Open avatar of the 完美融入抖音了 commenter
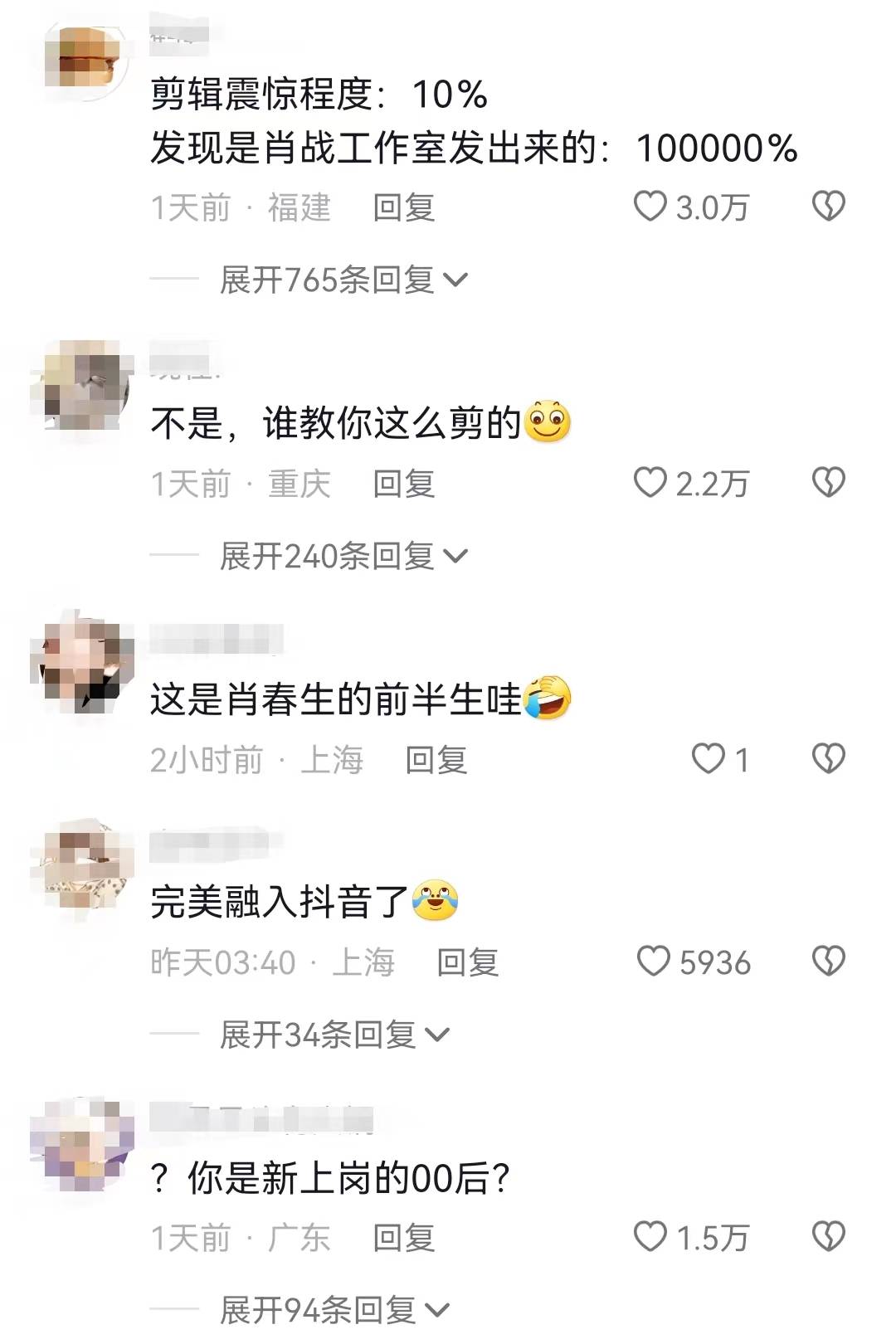The width and height of the screenshot is (896, 1344). (83, 869)
